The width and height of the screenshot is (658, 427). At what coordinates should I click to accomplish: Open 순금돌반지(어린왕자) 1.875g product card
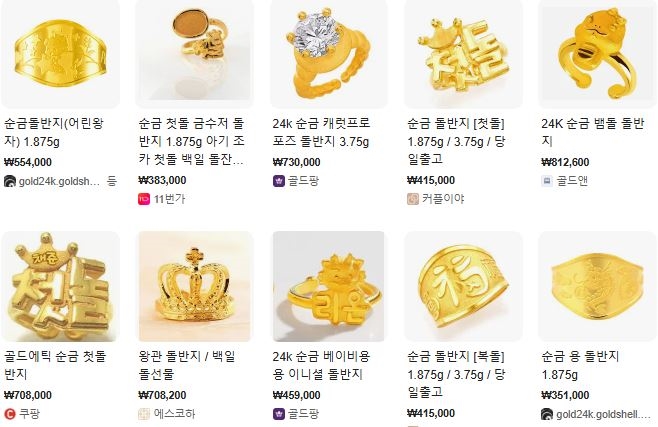pyautogui.click(x=60, y=54)
